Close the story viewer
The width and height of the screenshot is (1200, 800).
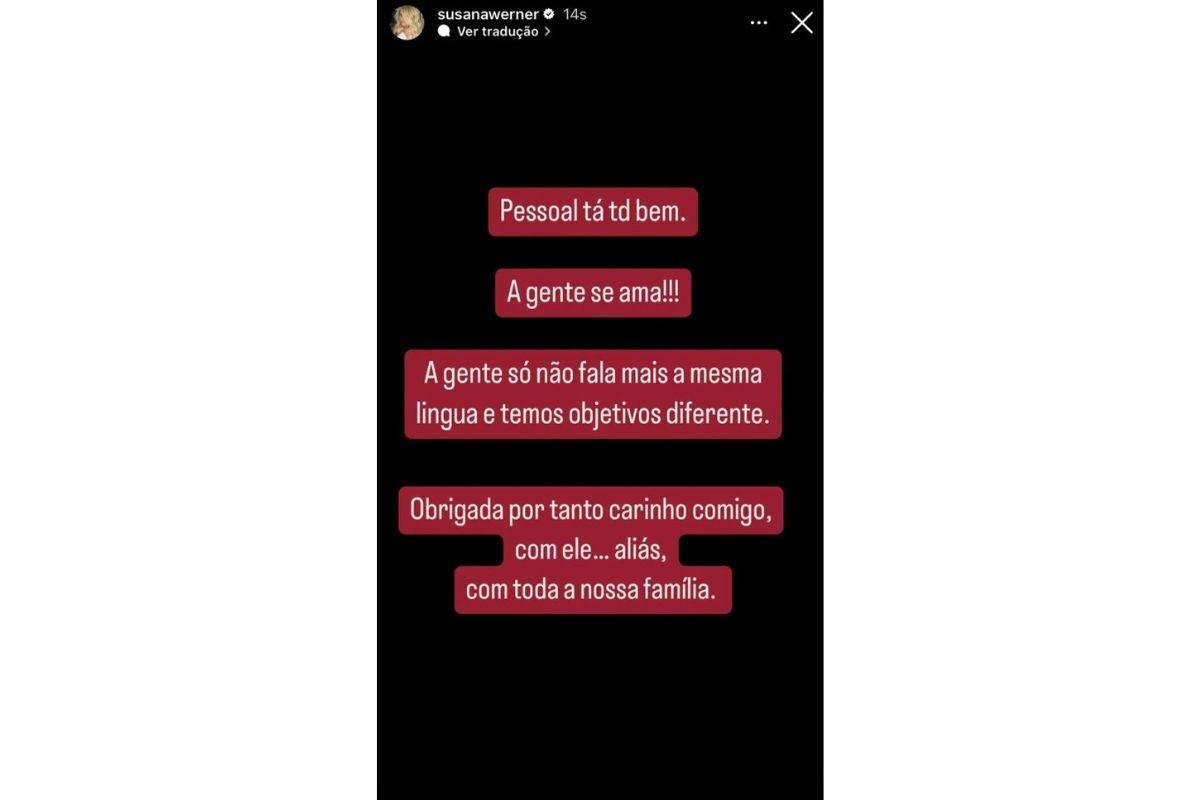802,23
